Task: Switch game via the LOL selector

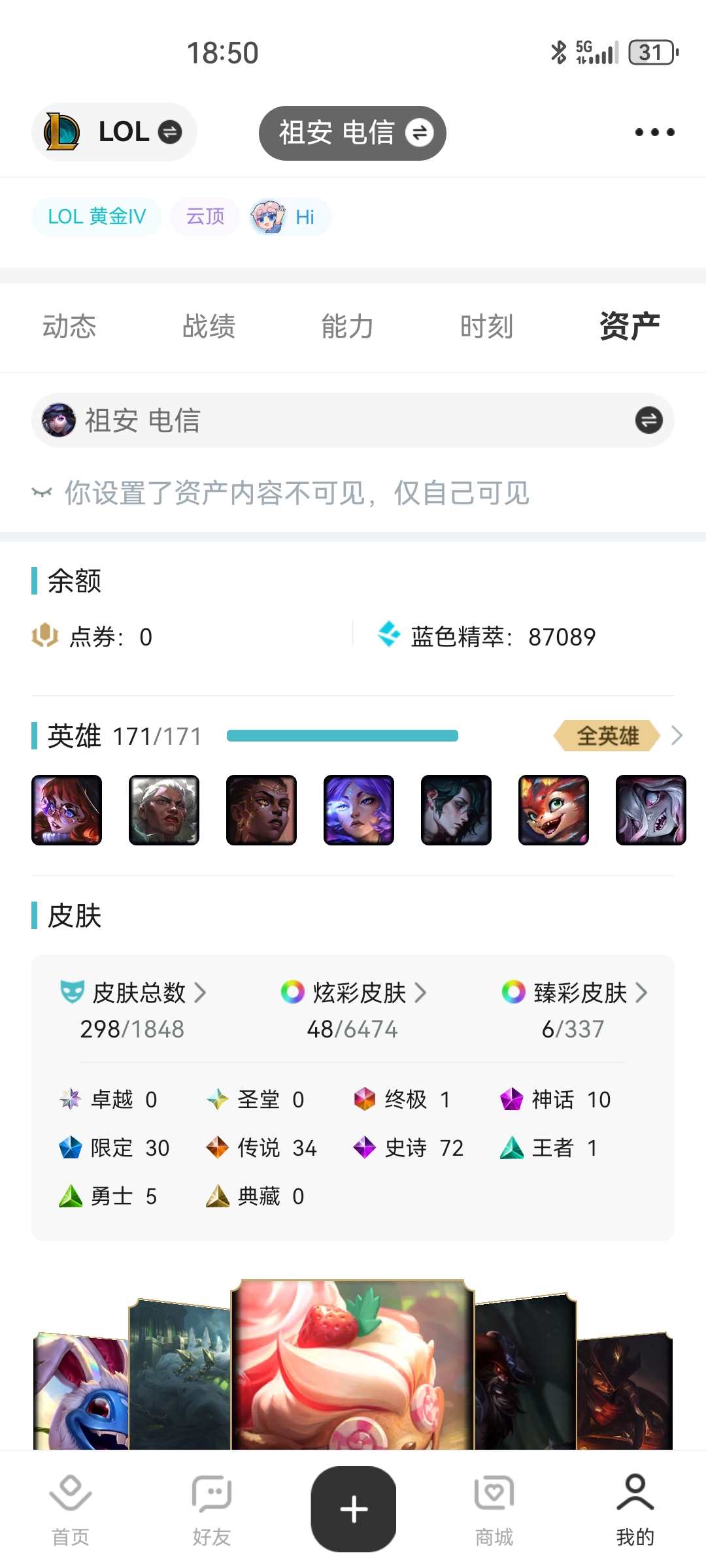Action: point(114,132)
